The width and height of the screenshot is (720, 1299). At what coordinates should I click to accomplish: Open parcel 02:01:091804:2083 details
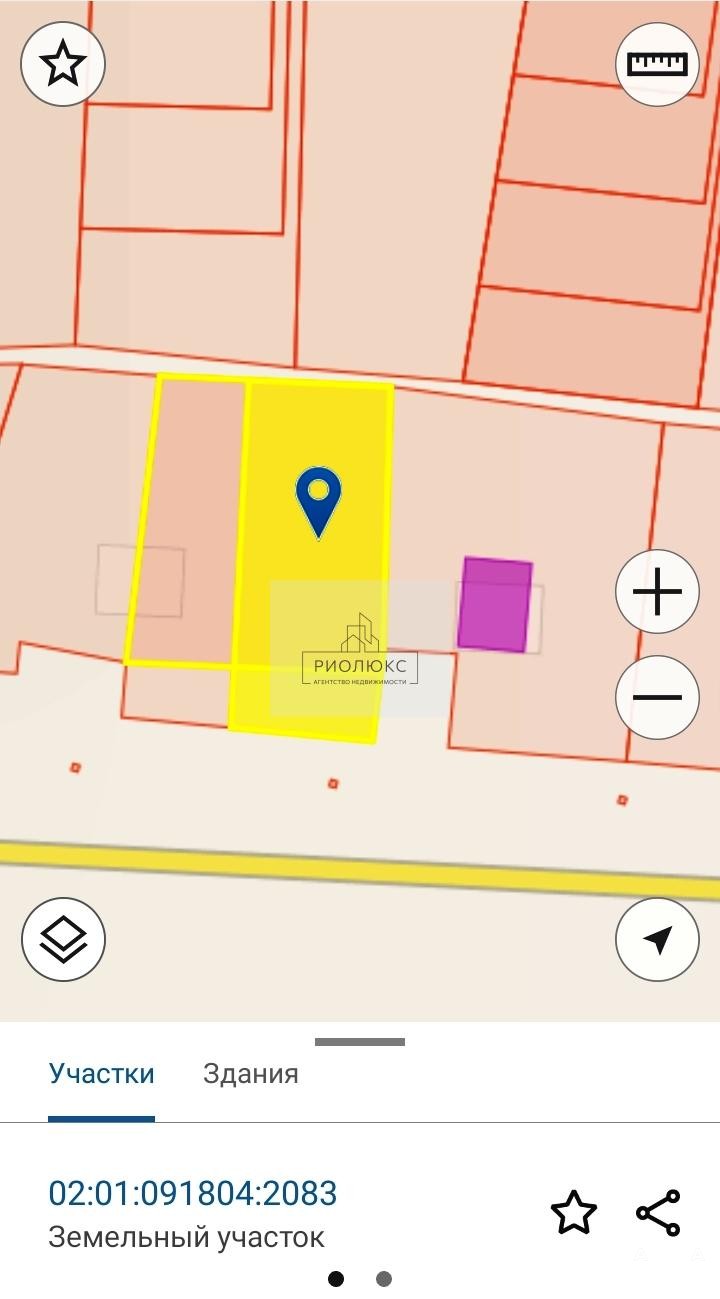coord(193,1193)
